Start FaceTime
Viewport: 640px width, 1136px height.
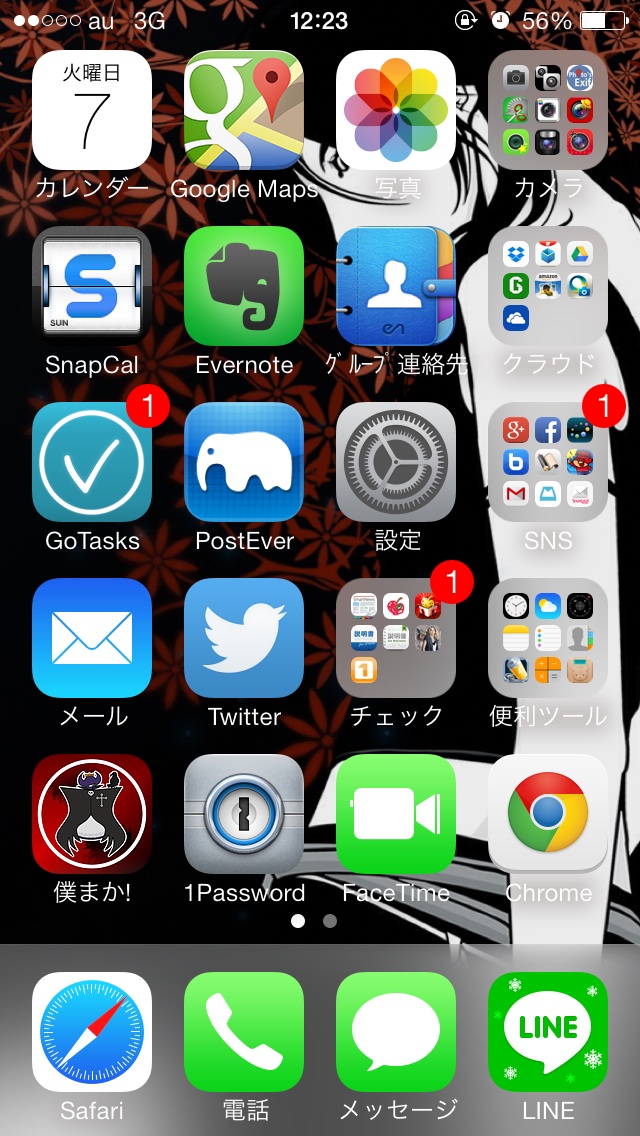click(396, 814)
